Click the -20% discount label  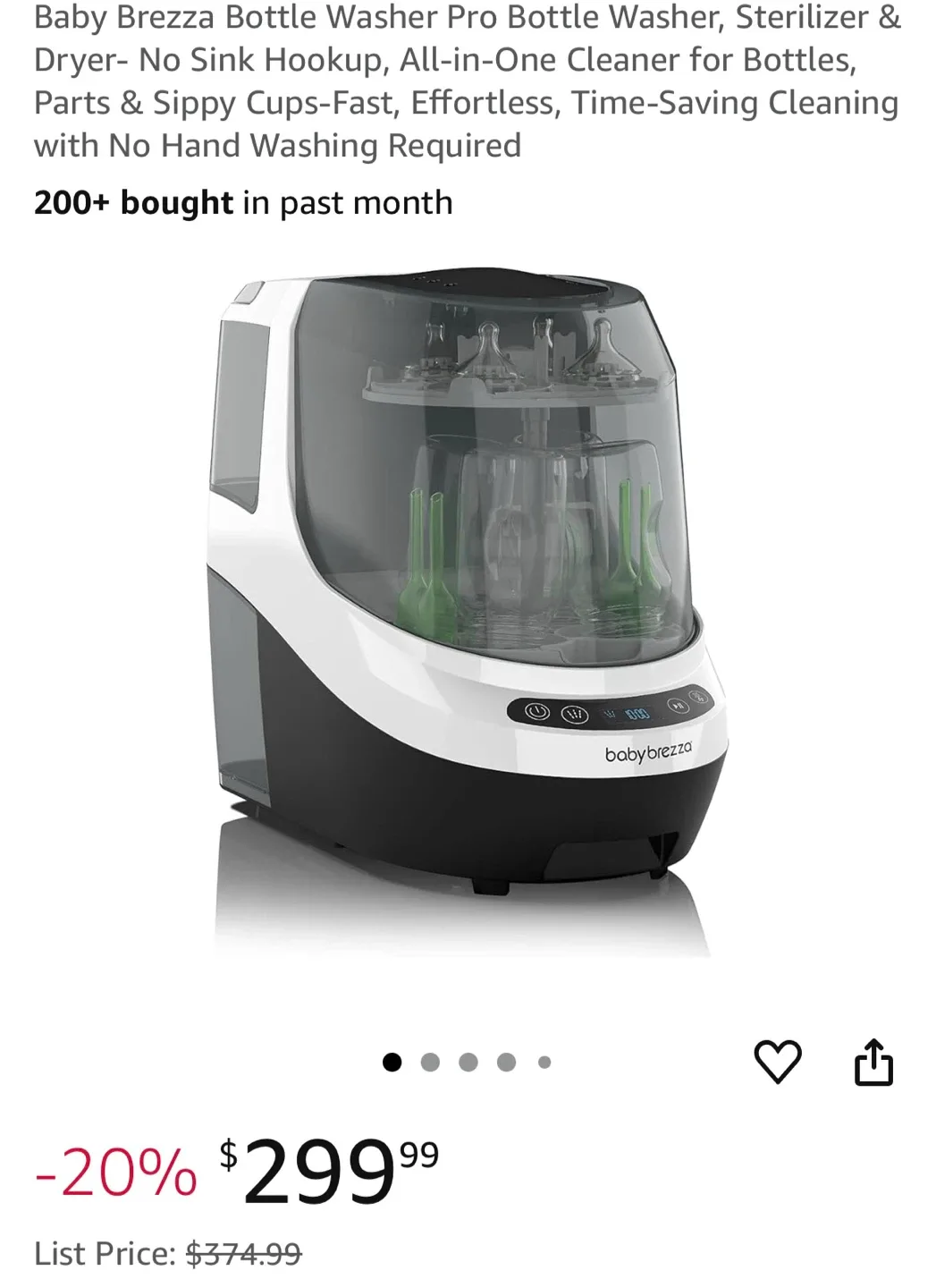(x=116, y=1165)
